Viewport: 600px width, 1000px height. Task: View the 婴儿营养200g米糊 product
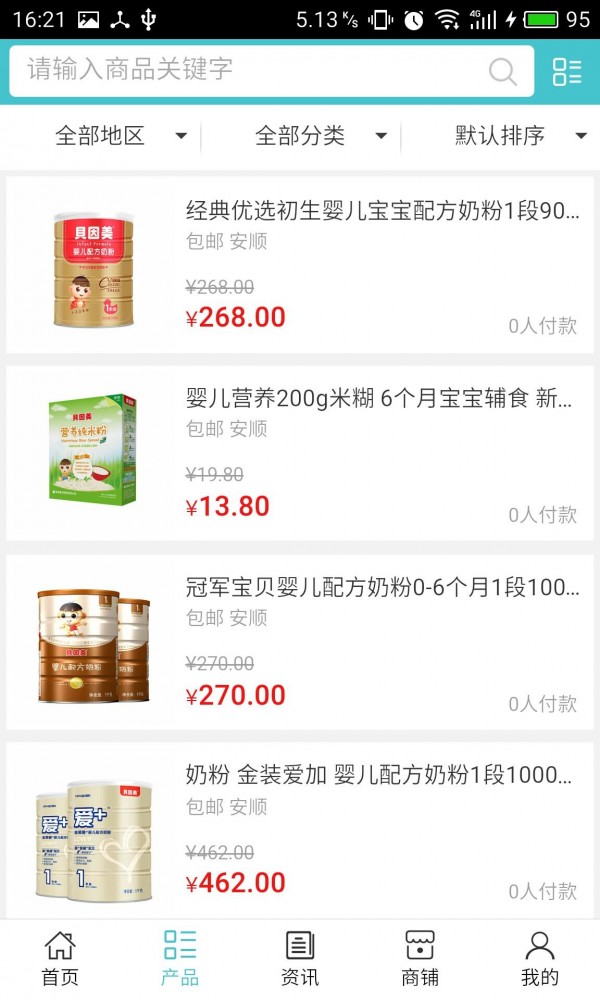(x=378, y=400)
